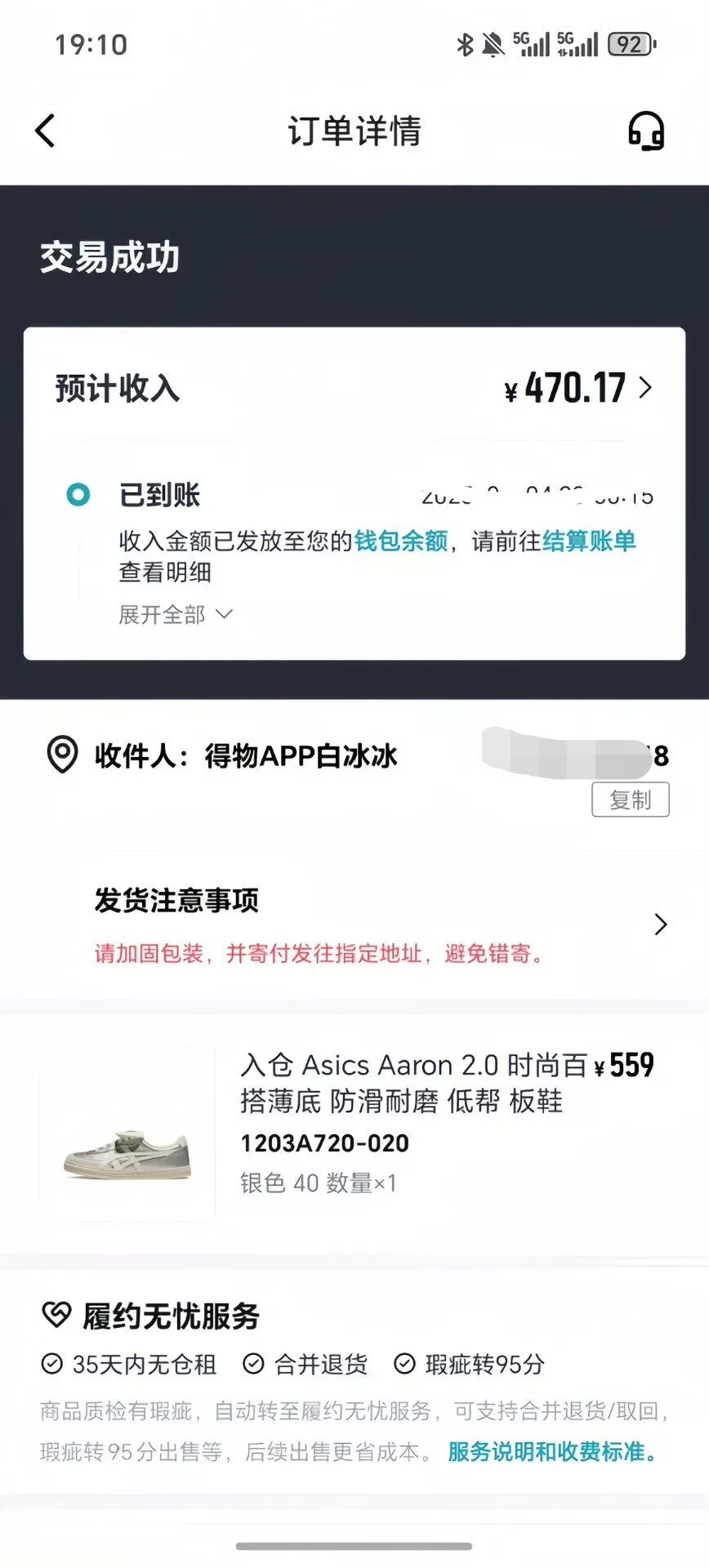The image size is (709, 1568).
Task: Open the 预计收入 ¥470.17 breakdown
Action: [577, 388]
